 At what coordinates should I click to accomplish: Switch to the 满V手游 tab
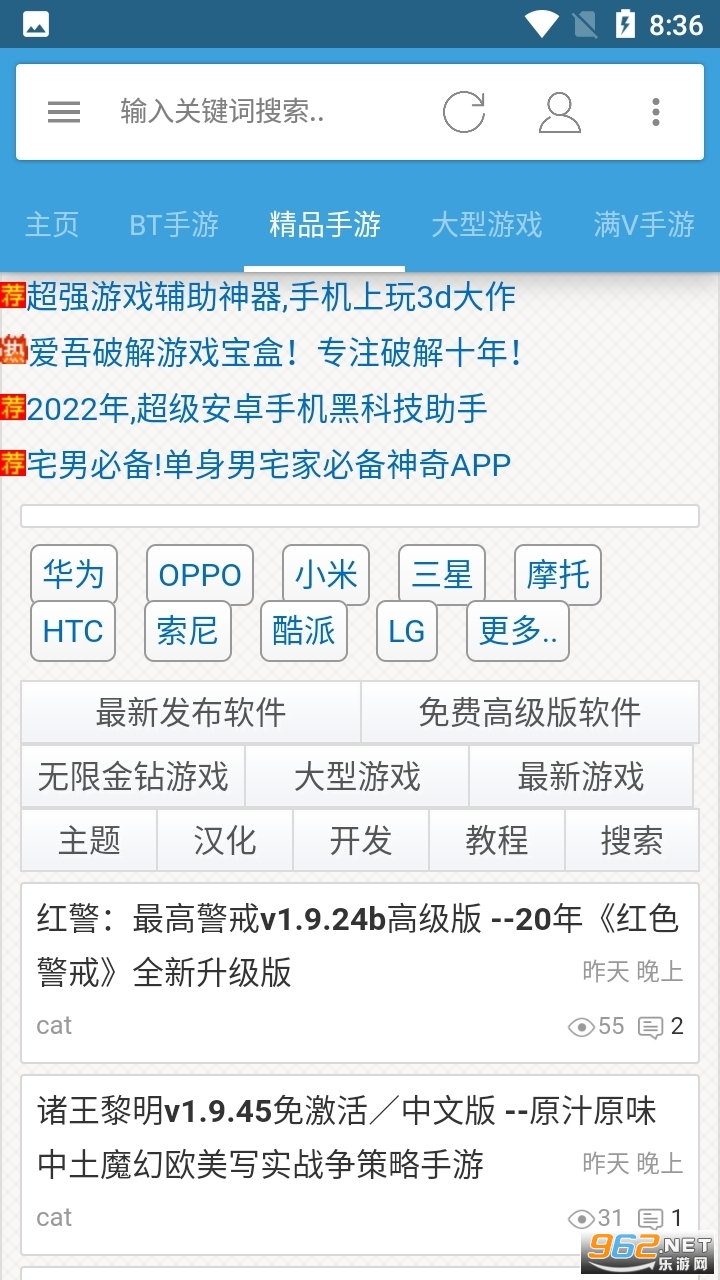pyautogui.click(x=643, y=225)
